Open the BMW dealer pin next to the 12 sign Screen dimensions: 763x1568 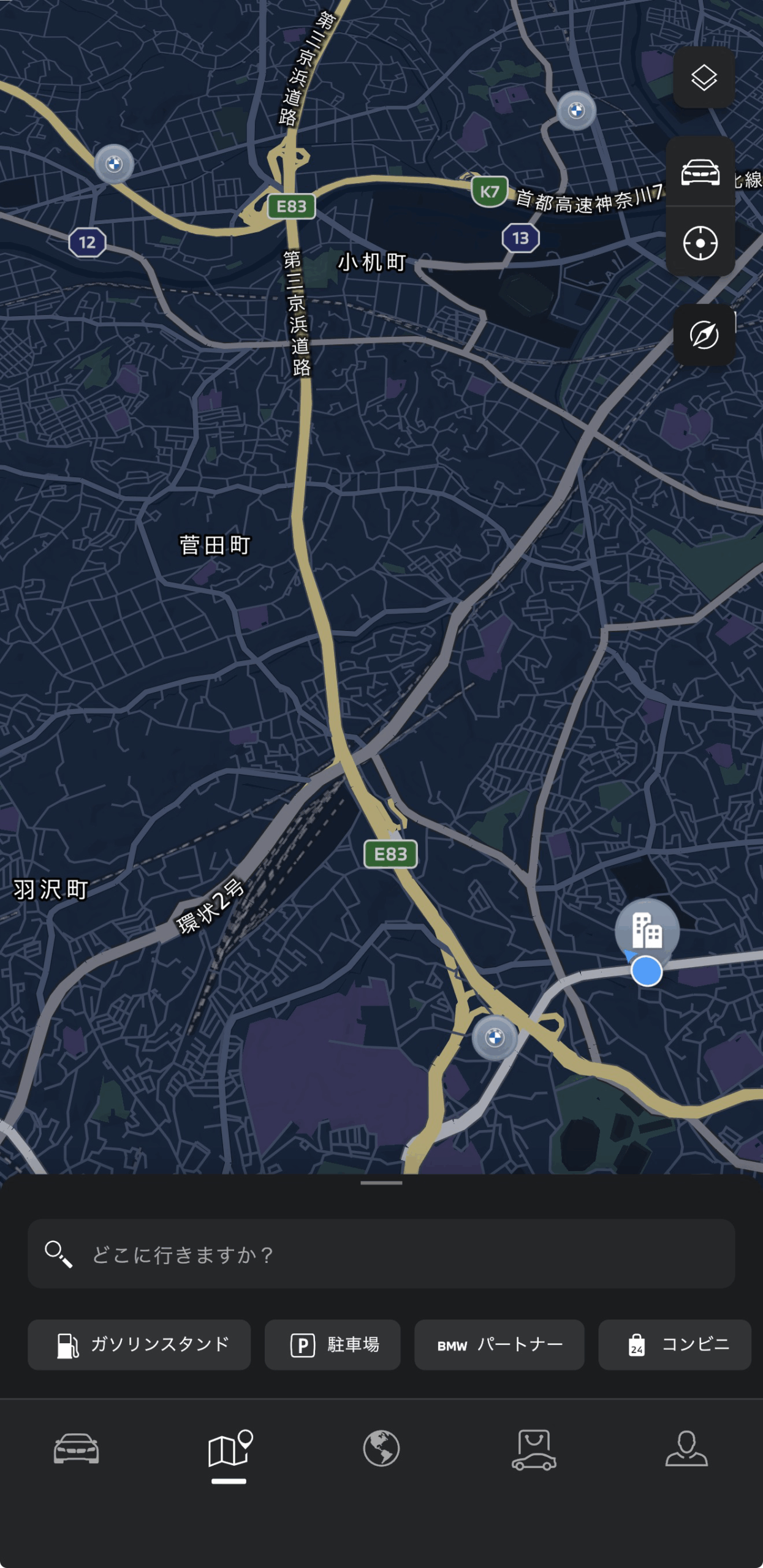pyautogui.click(x=114, y=164)
